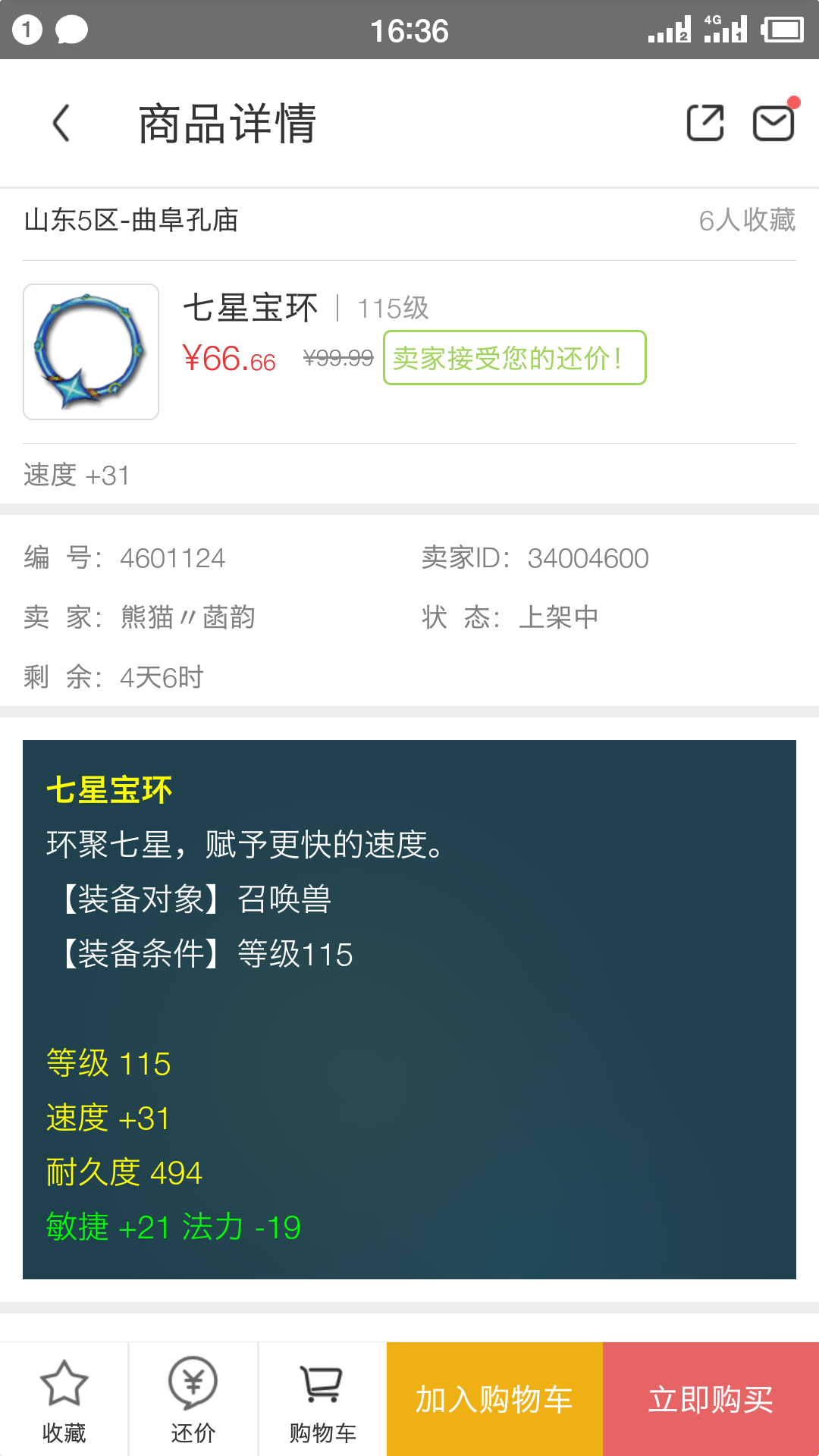Tap the 七星宝环 item thumbnail
Viewport: 819px width, 1456px height.
tap(91, 352)
